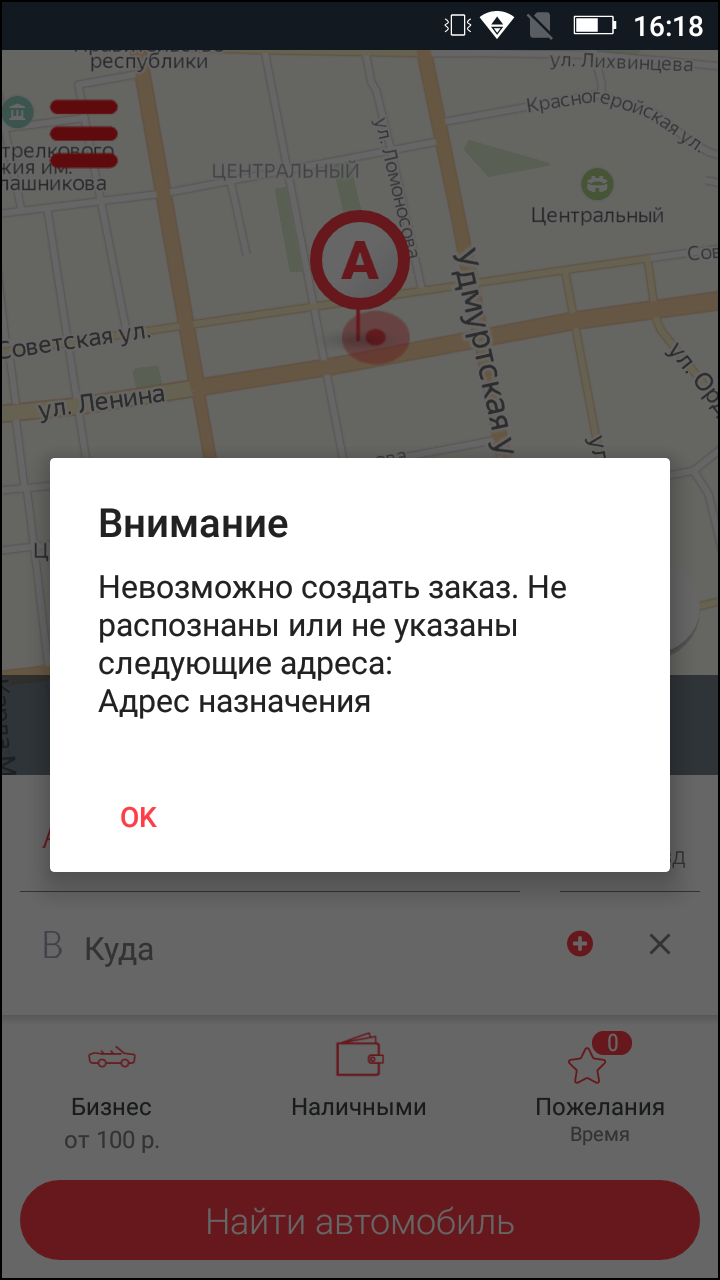Tap Найти автомобиль button
The image size is (720, 1280).
point(360,1221)
